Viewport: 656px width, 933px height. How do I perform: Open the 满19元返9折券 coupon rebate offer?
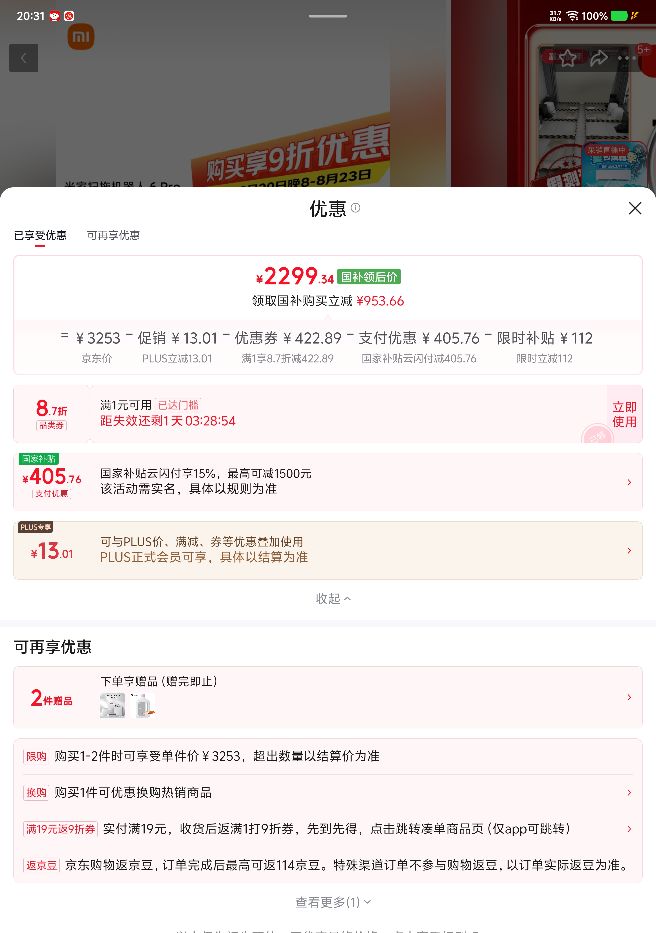[328, 829]
